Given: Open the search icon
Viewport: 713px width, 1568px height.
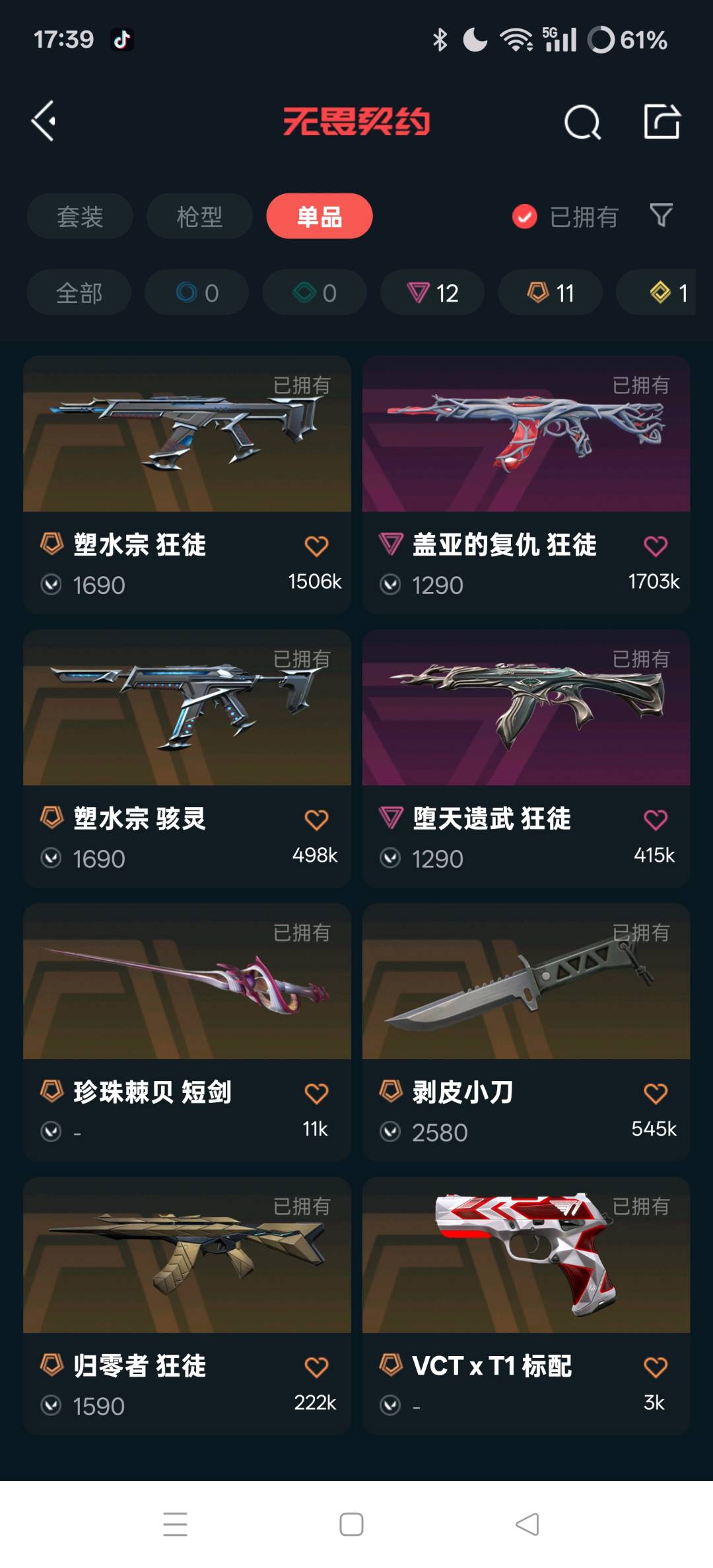Looking at the screenshot, I should tap(582, 122).
